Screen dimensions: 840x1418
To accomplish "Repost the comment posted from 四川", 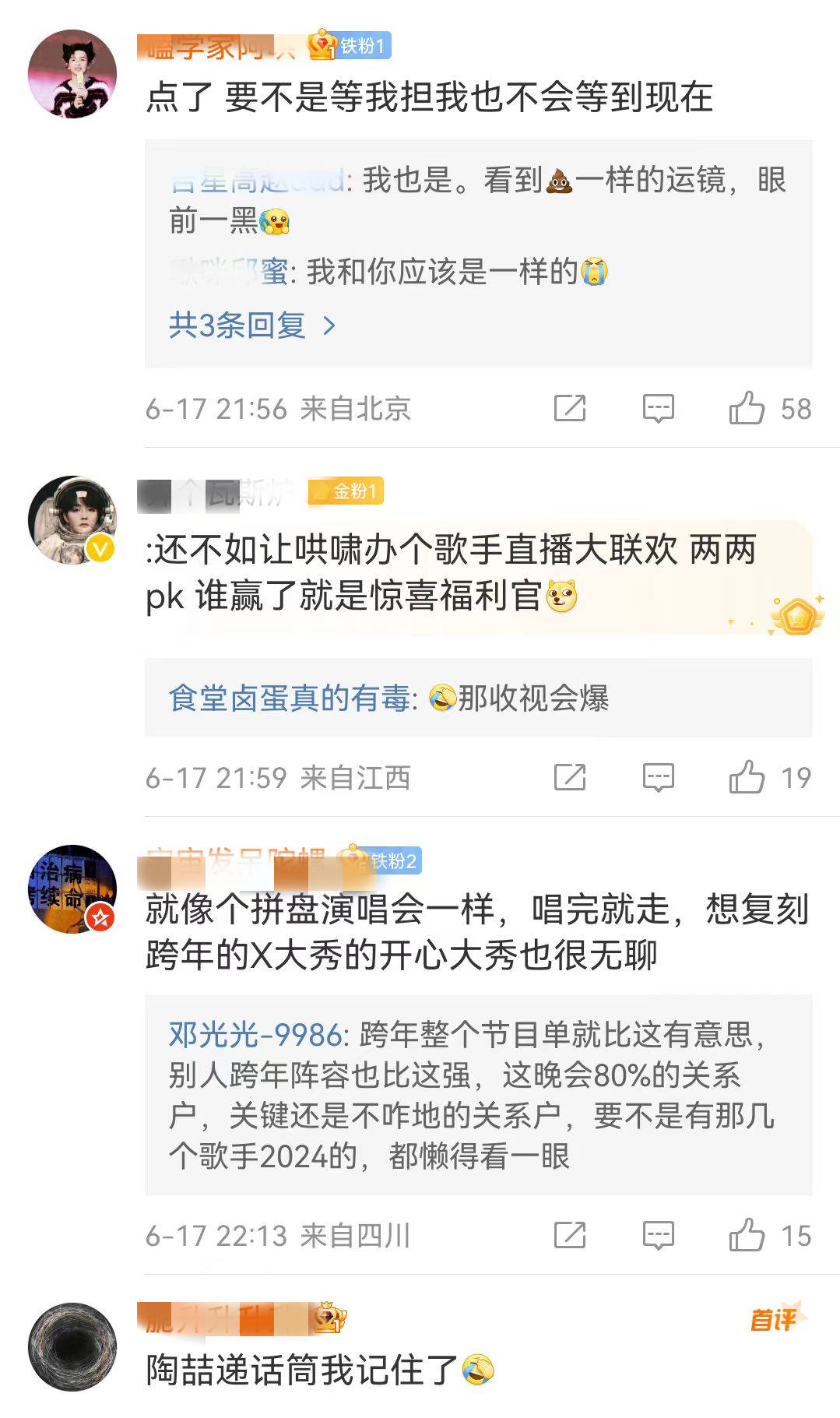I will pos(569,1235).
